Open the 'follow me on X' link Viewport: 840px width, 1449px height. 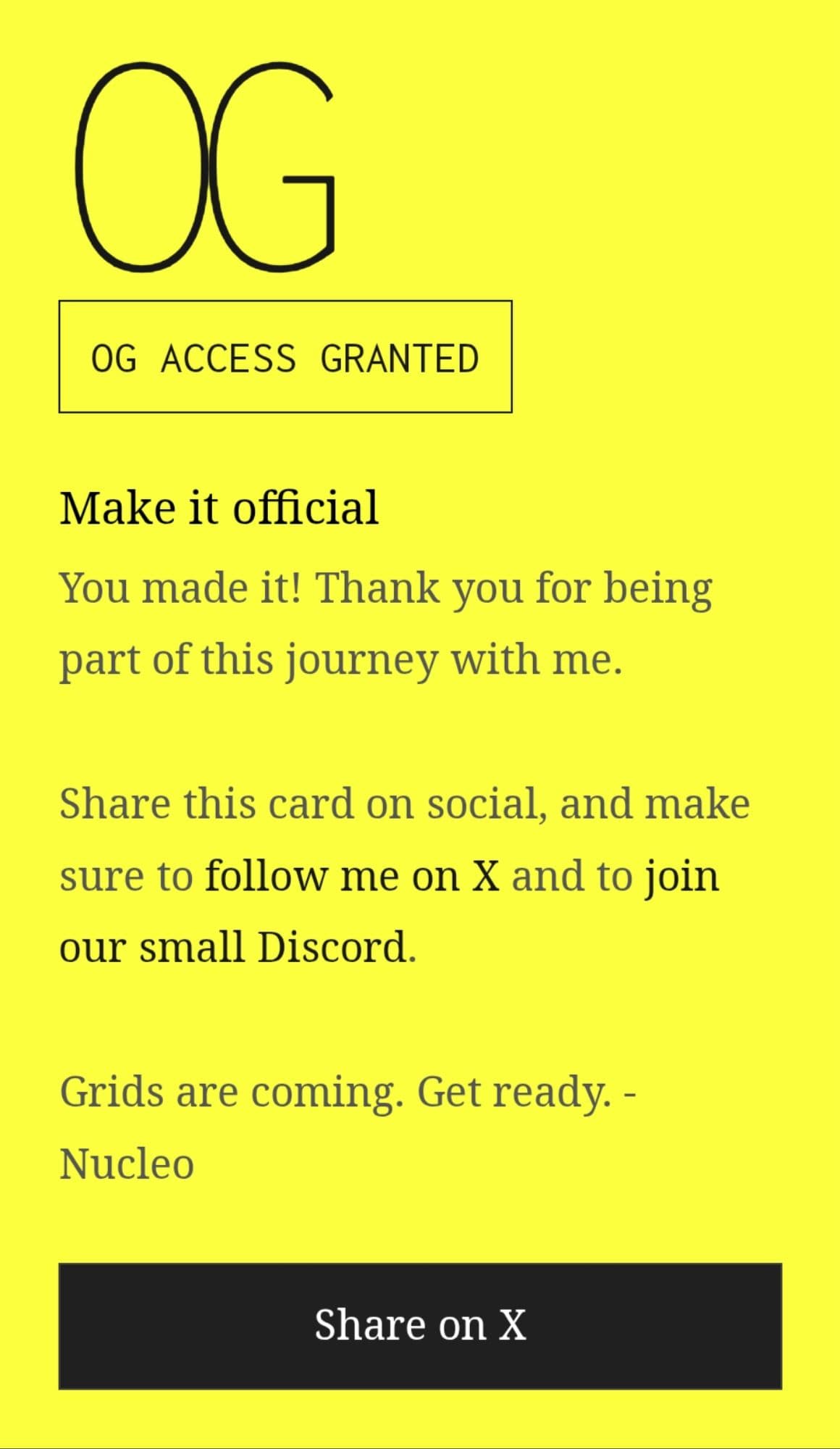click(352, 876)
